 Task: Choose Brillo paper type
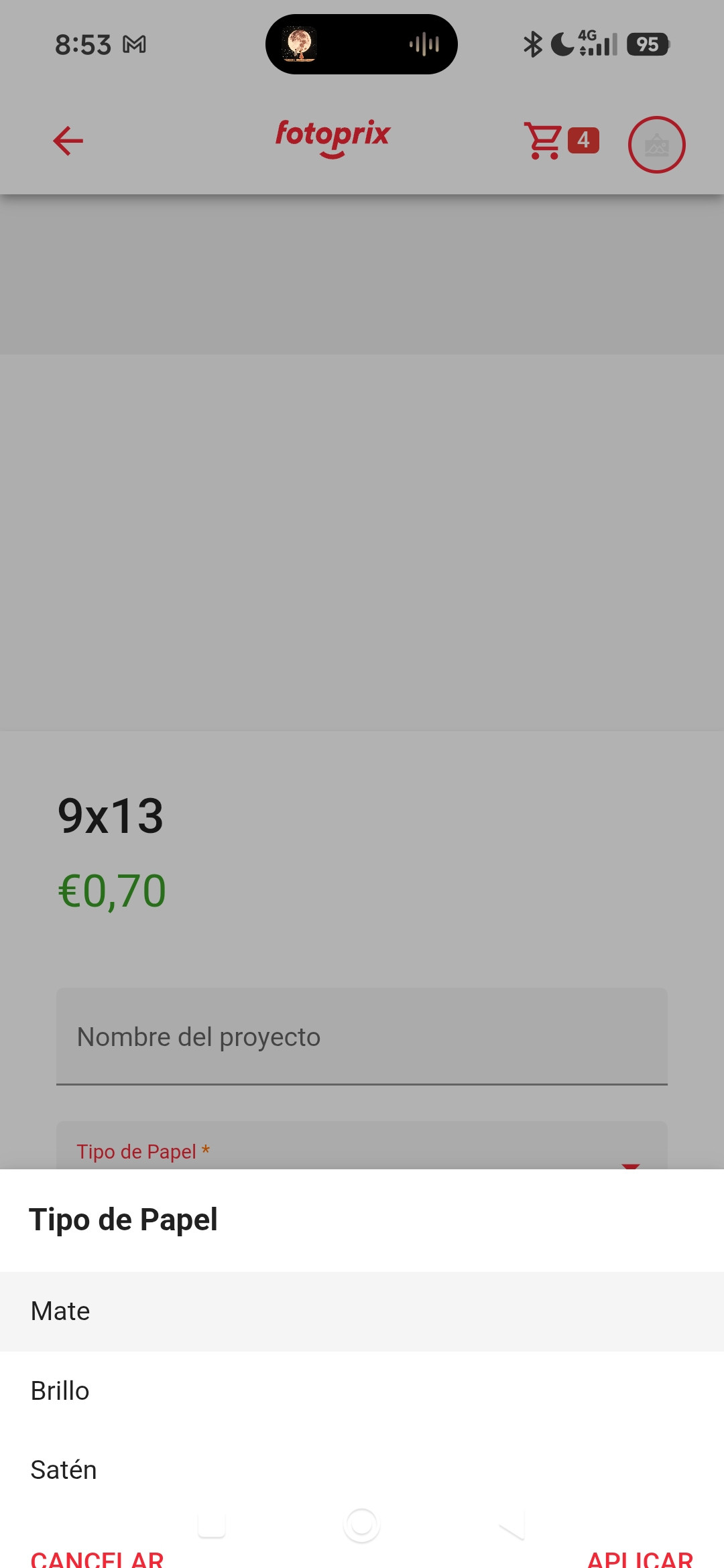coord(362,1391)
